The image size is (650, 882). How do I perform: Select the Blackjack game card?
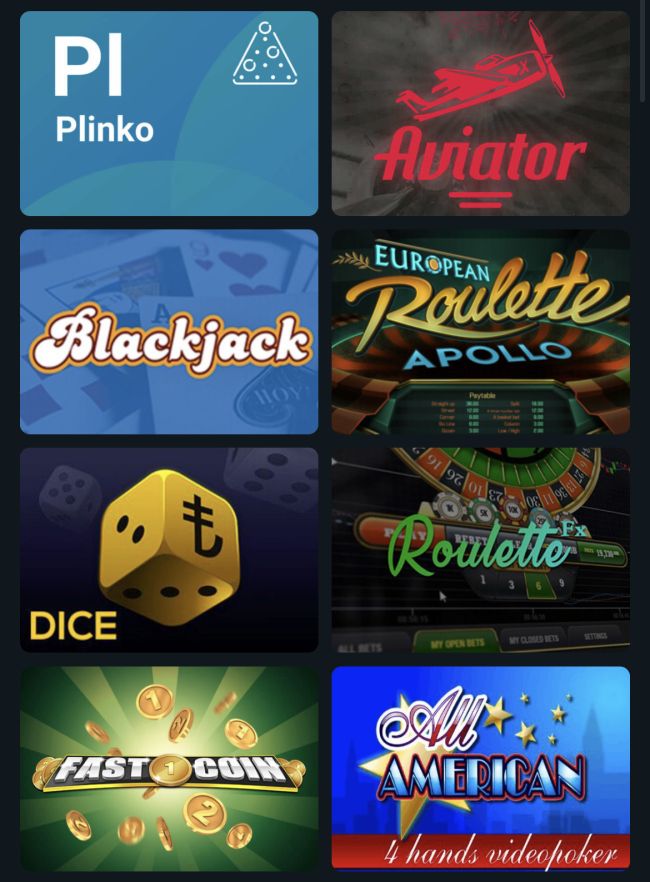pyautogui.click(x=169, y=332)
